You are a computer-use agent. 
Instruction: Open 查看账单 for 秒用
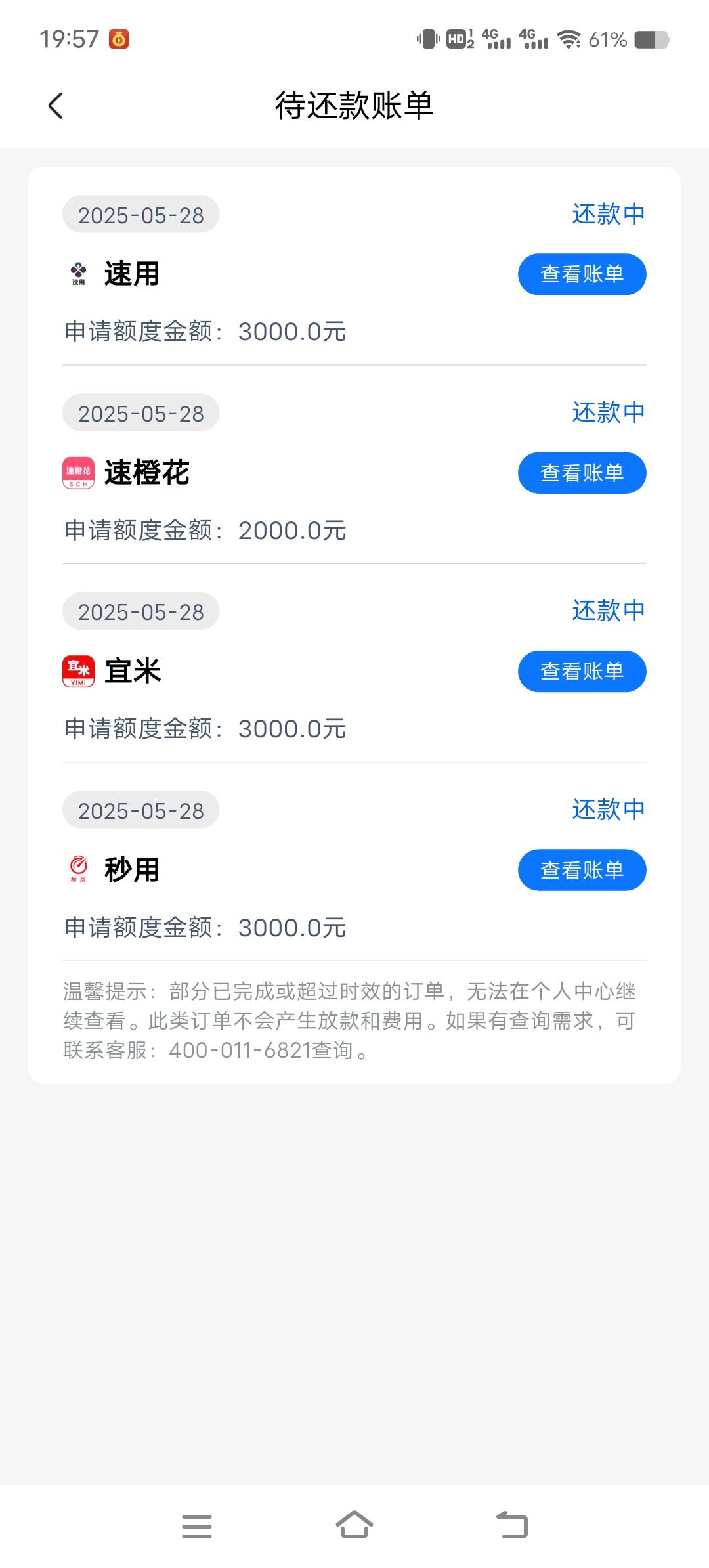point(582,870)
